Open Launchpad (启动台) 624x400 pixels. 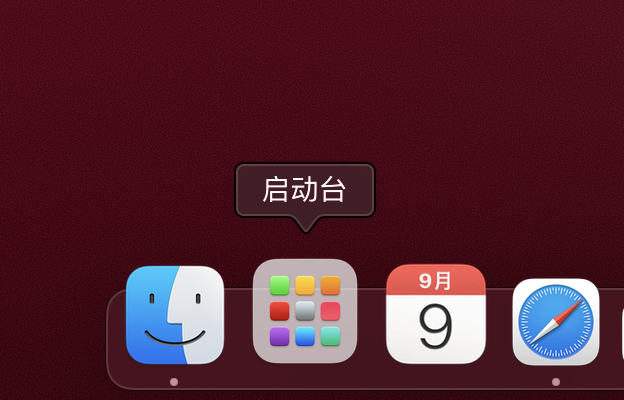305,311
